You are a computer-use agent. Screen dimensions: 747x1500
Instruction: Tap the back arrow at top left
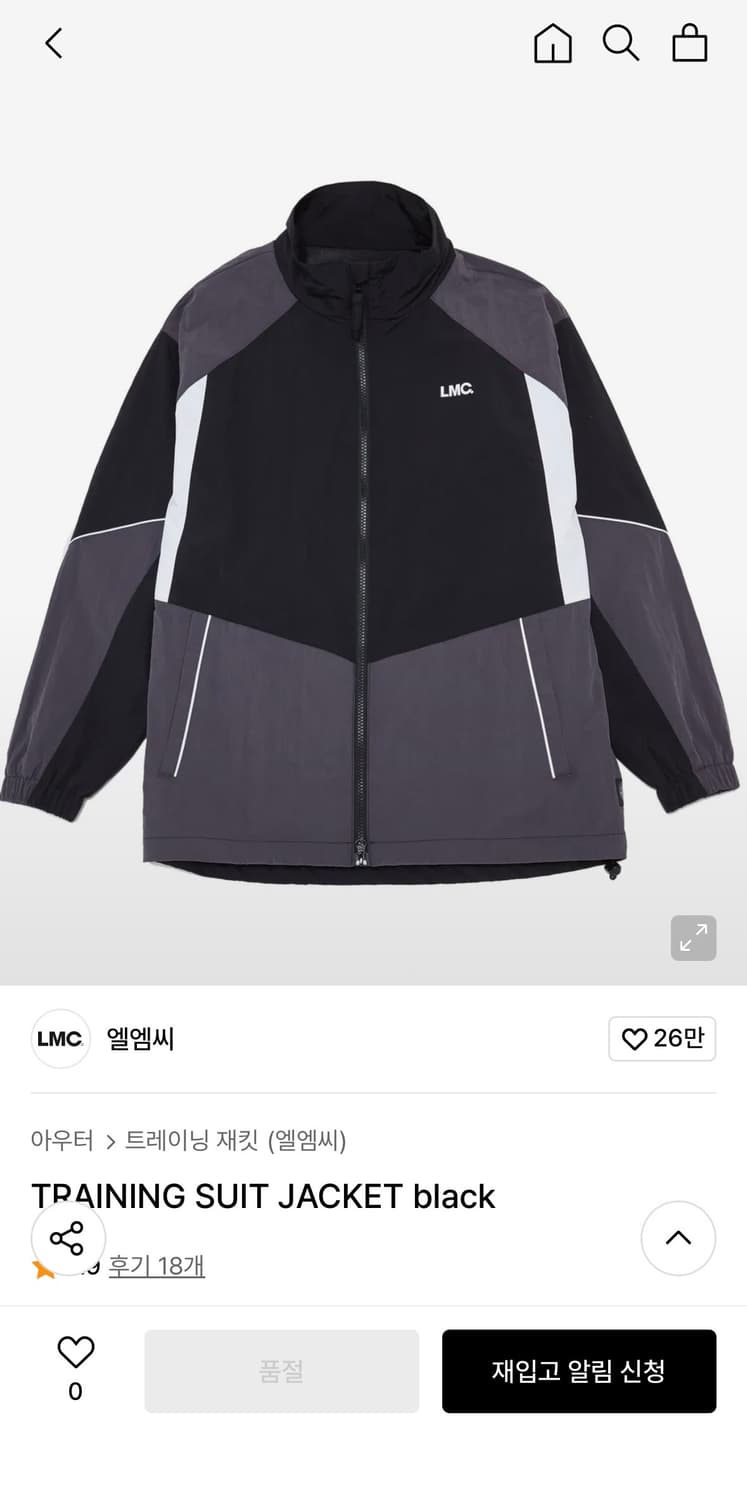pyautogui.click(x=53, y=43)
